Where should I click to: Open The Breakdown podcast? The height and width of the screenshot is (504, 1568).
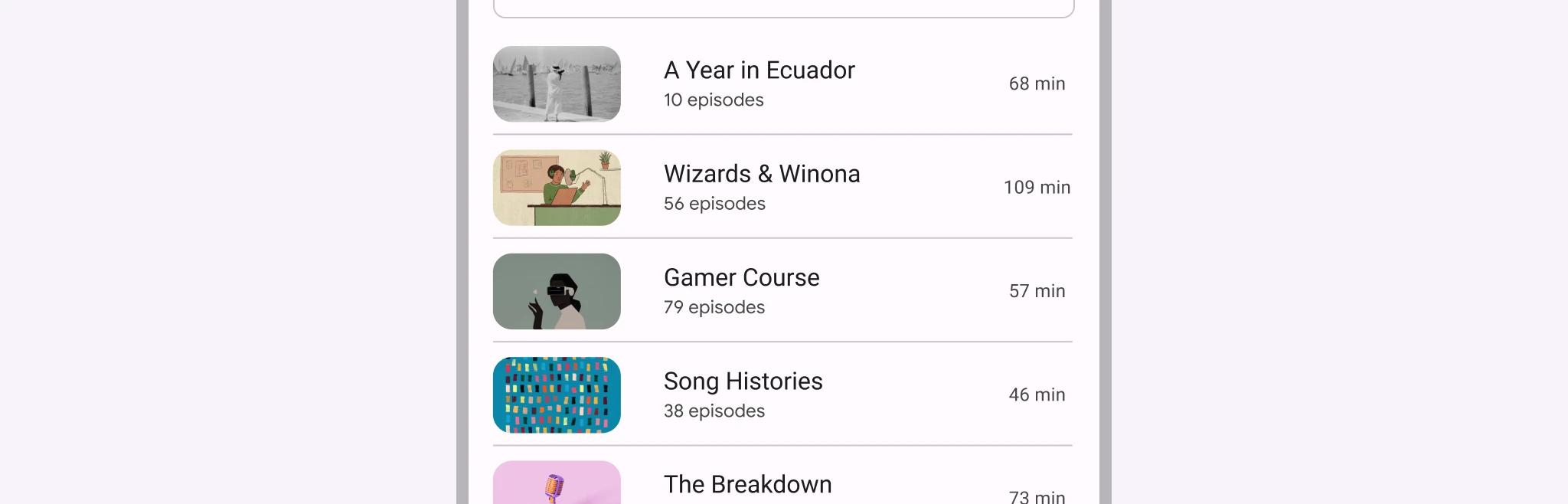click(747, 486)
